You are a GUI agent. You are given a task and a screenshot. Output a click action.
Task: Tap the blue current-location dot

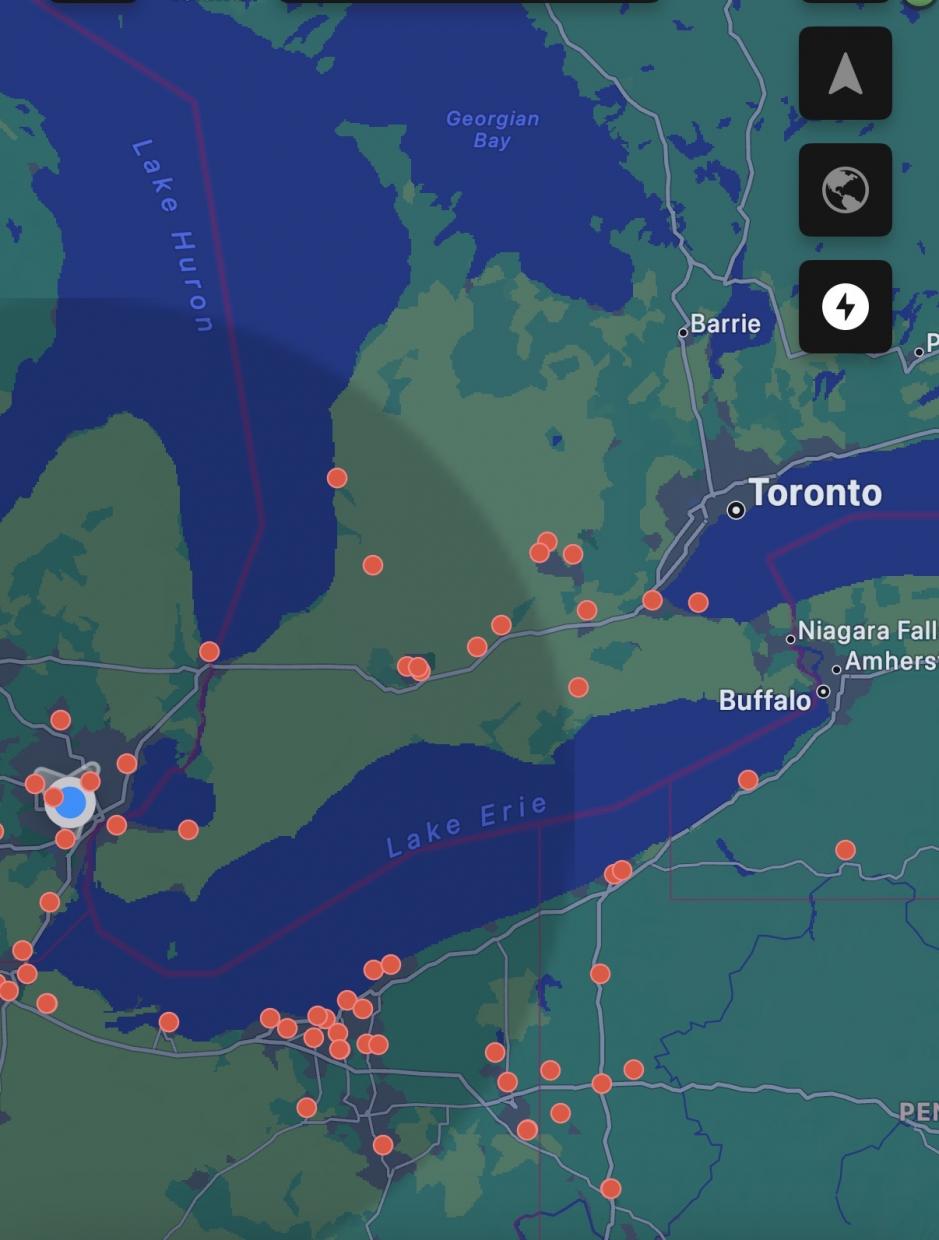coord(71,802)
